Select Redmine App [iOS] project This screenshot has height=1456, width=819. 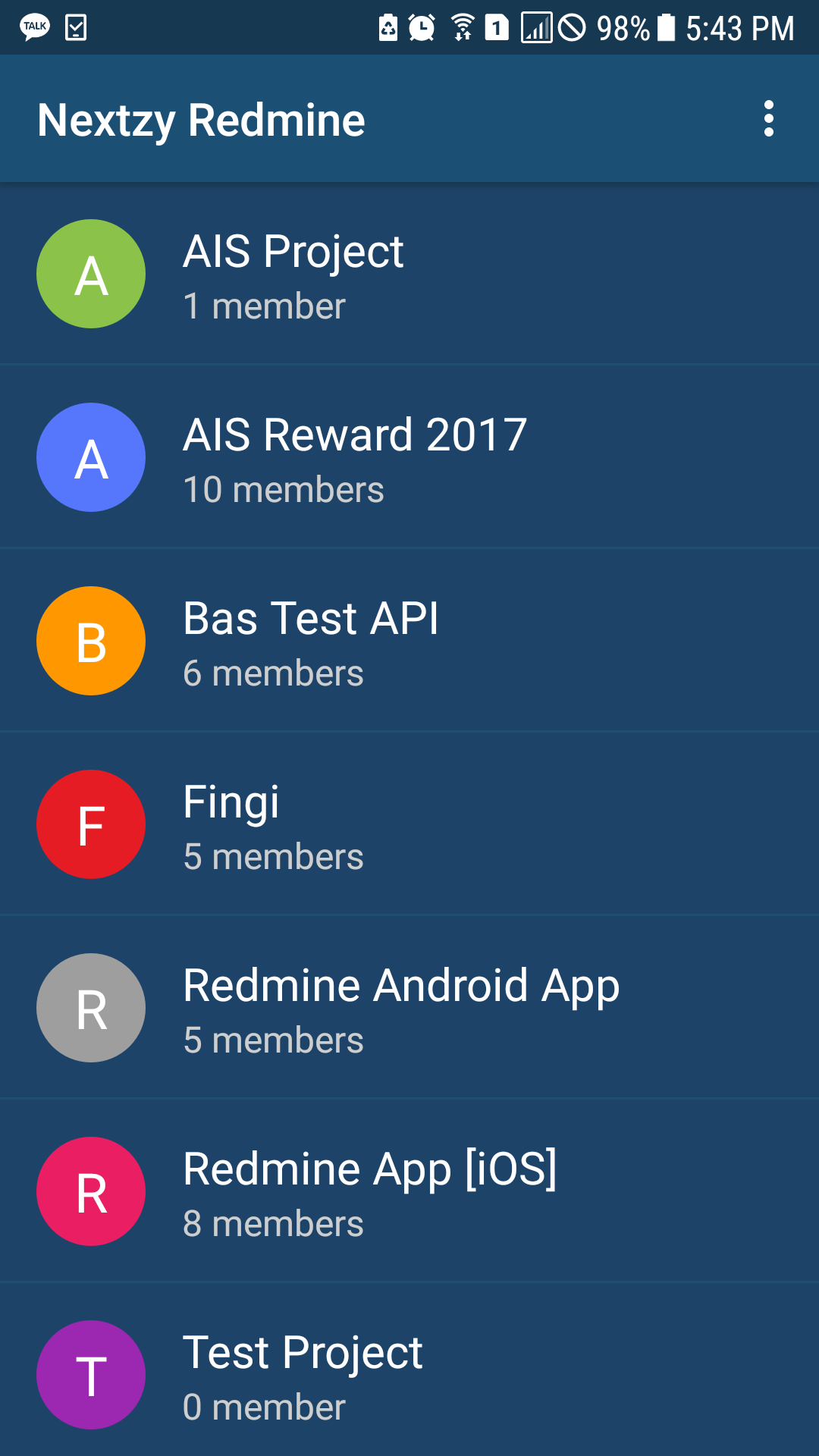(409, 1191)
